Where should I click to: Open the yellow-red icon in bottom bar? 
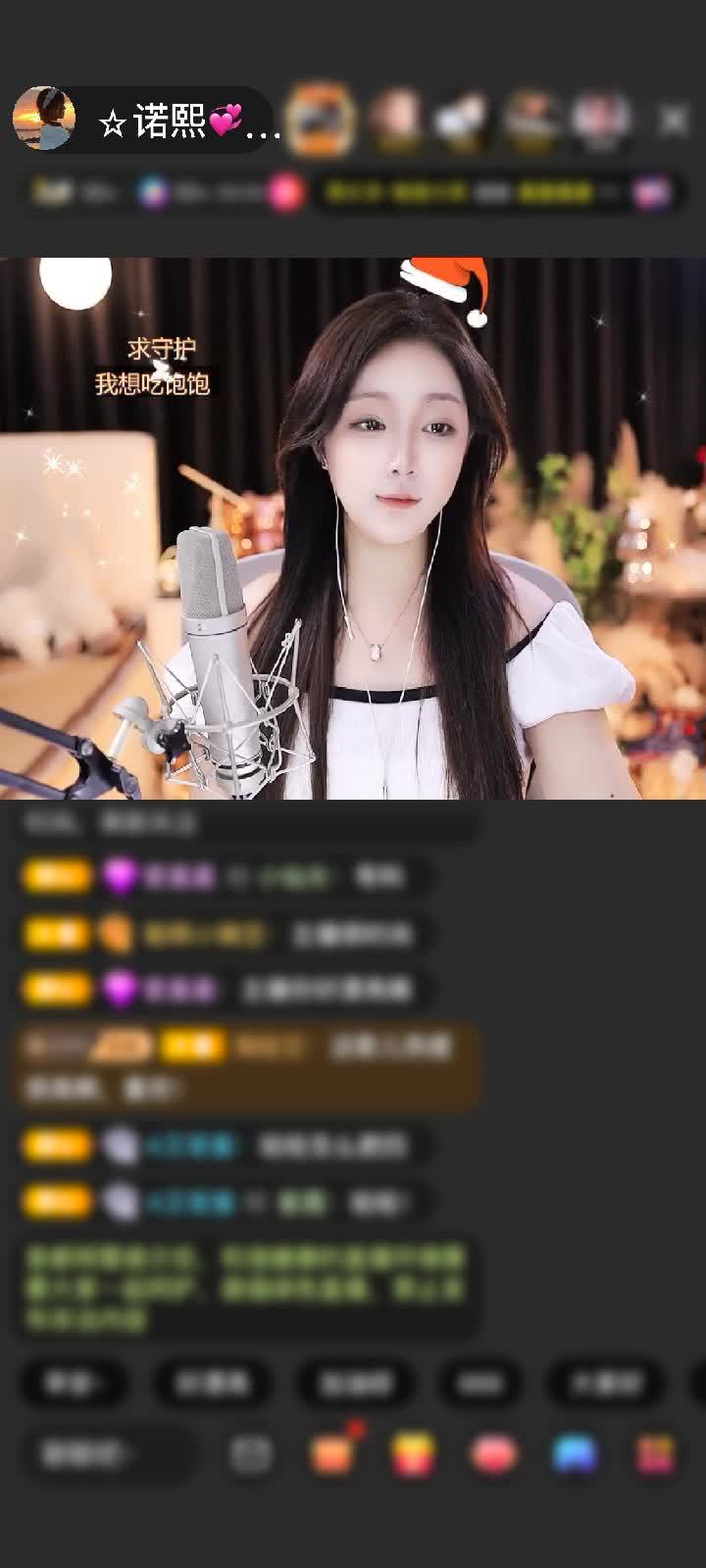click(x=413, y=1454)
